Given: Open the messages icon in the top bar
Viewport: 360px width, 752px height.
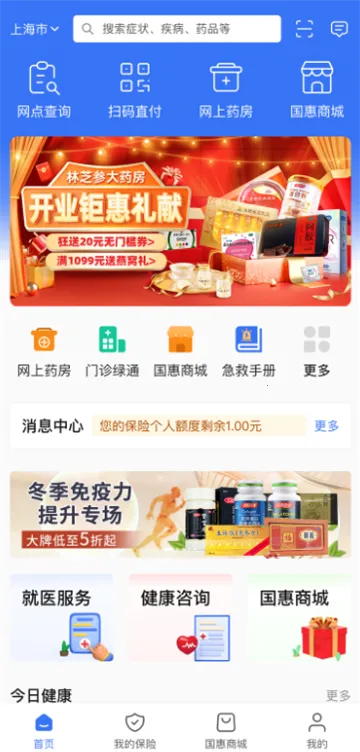Looking at the screenshot, I should [339, 29].
